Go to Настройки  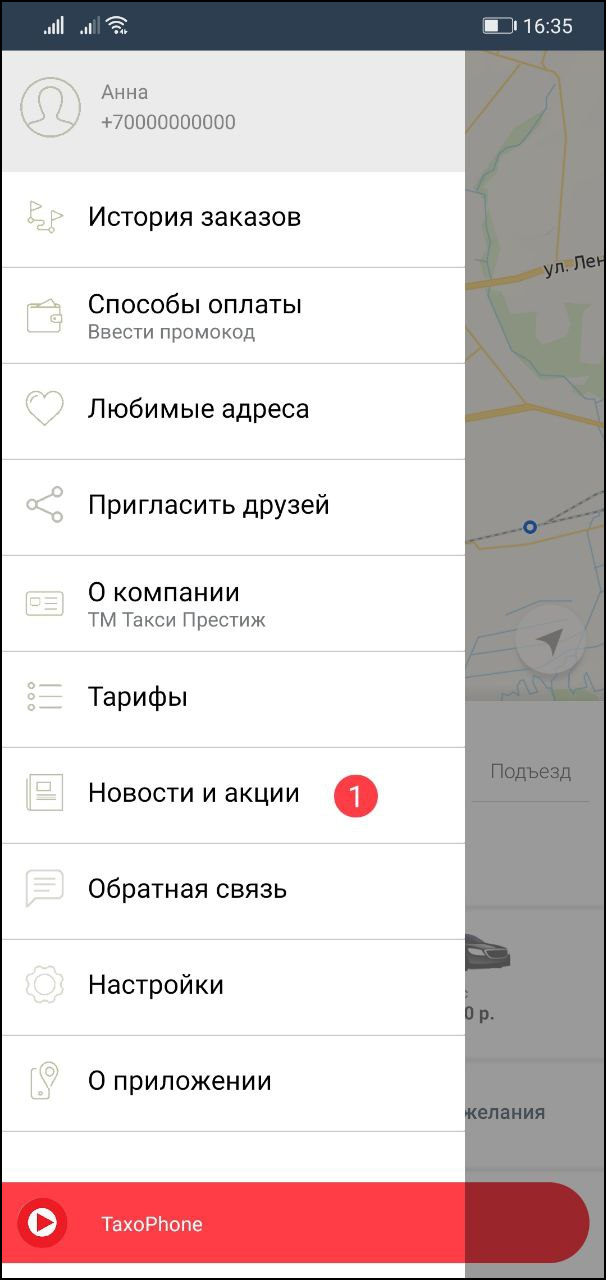coord(232,986)
